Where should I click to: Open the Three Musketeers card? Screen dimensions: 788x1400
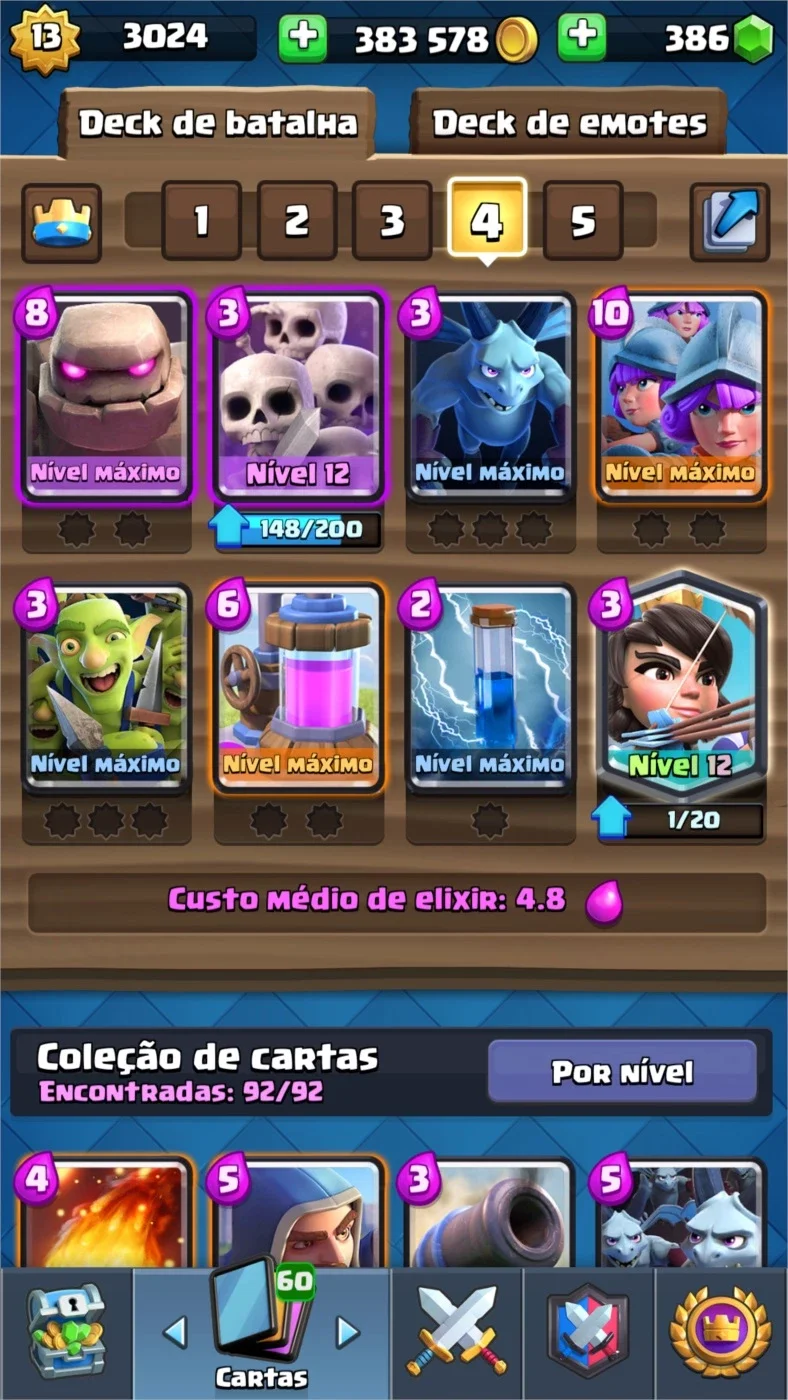681,397
